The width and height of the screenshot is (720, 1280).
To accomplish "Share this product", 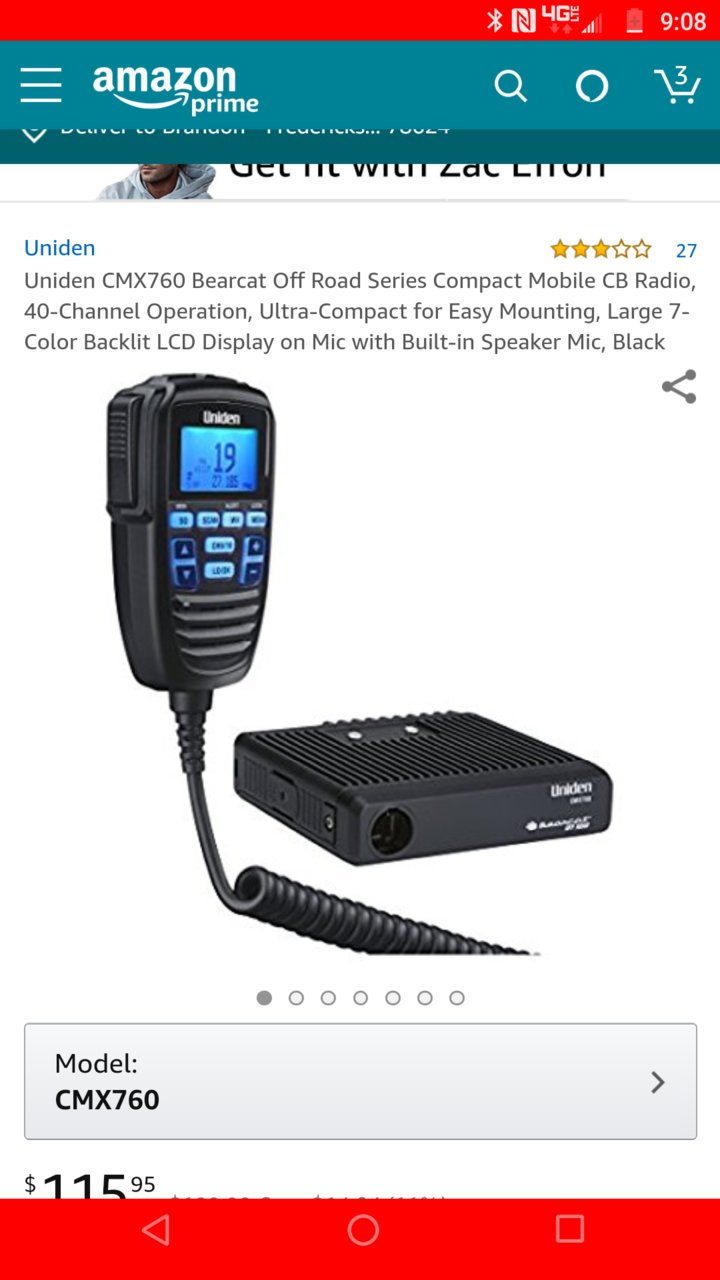I will (x=679, y=387).
